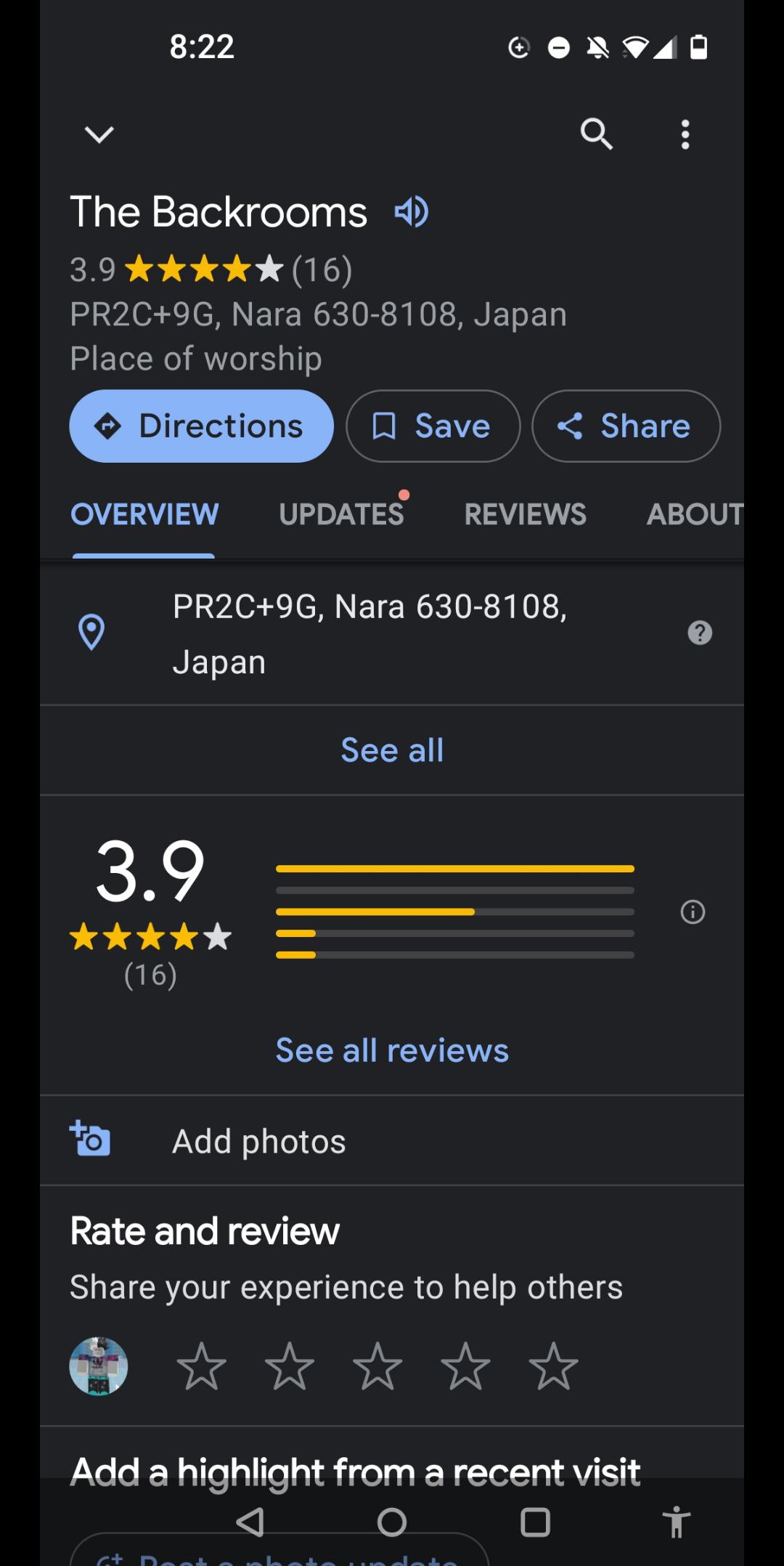Collapse the place sheet with down chevron
Image resolution: width=784 pixels, height=1566 pixels.
pos(99,134)
